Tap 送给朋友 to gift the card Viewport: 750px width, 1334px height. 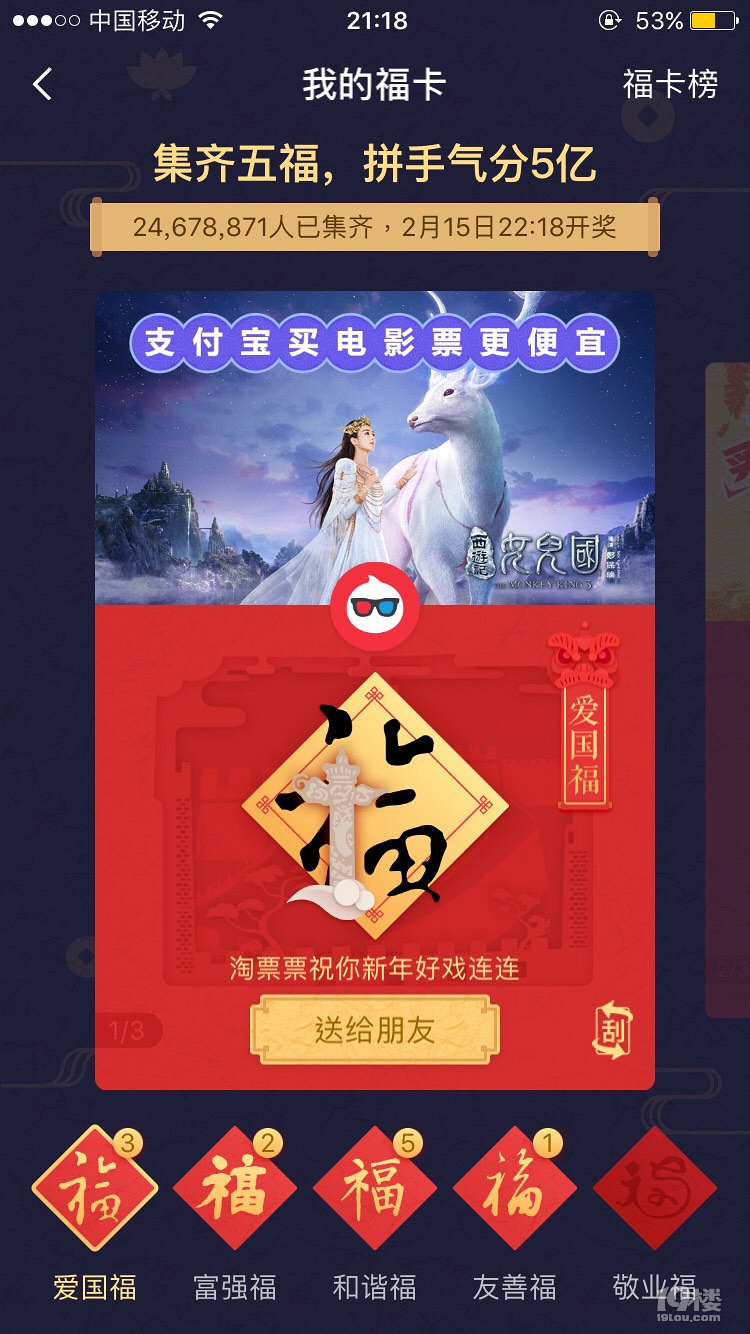click(374, 1030)
